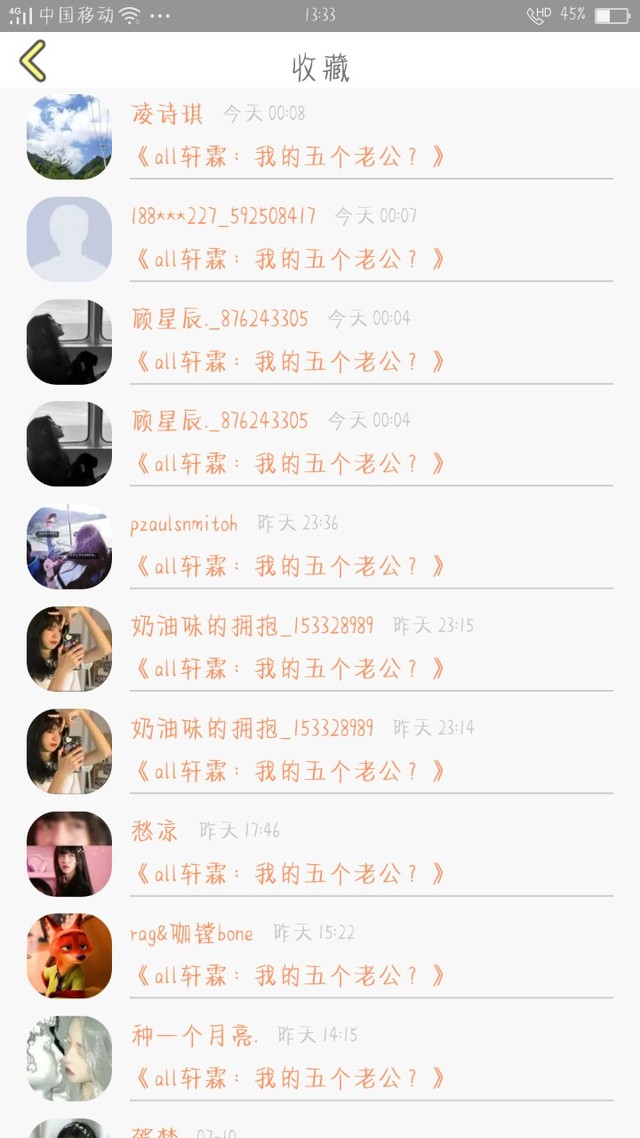
Task: Open 凌诗琪's favorite entry from 今天 00:08
Action: 290,156
